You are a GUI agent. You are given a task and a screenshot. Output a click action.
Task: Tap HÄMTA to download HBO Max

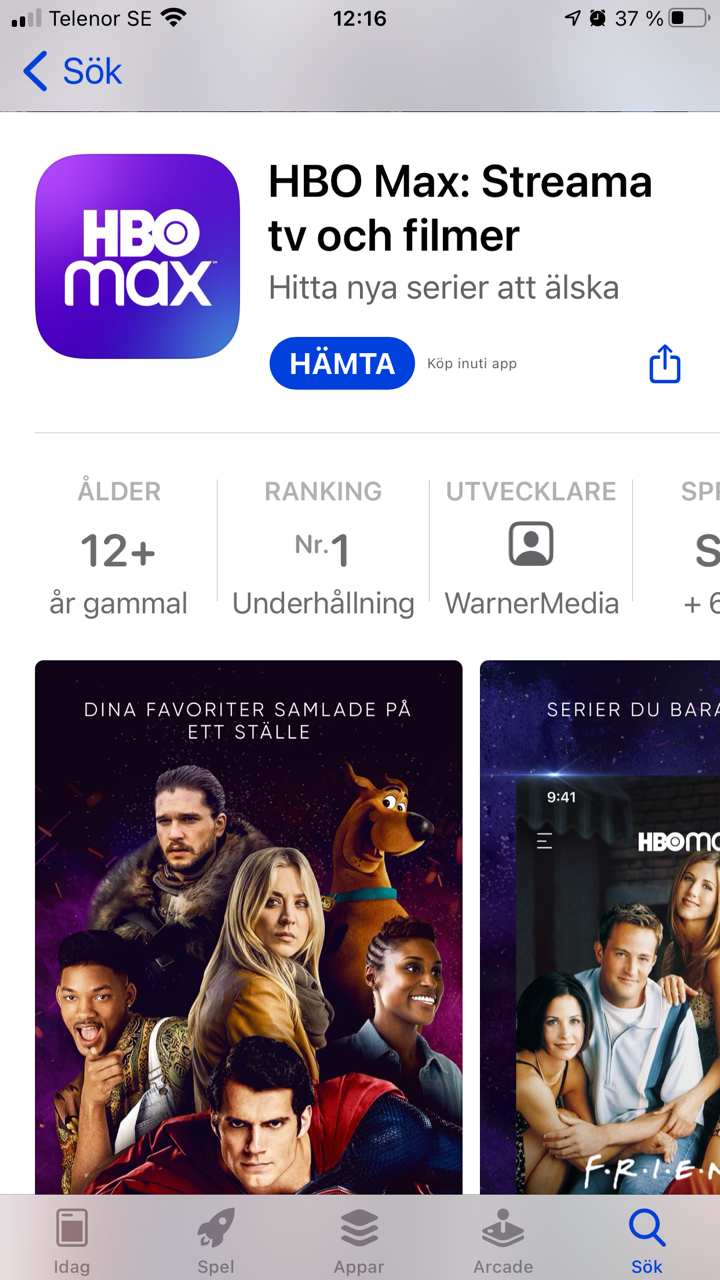point(342,363)
